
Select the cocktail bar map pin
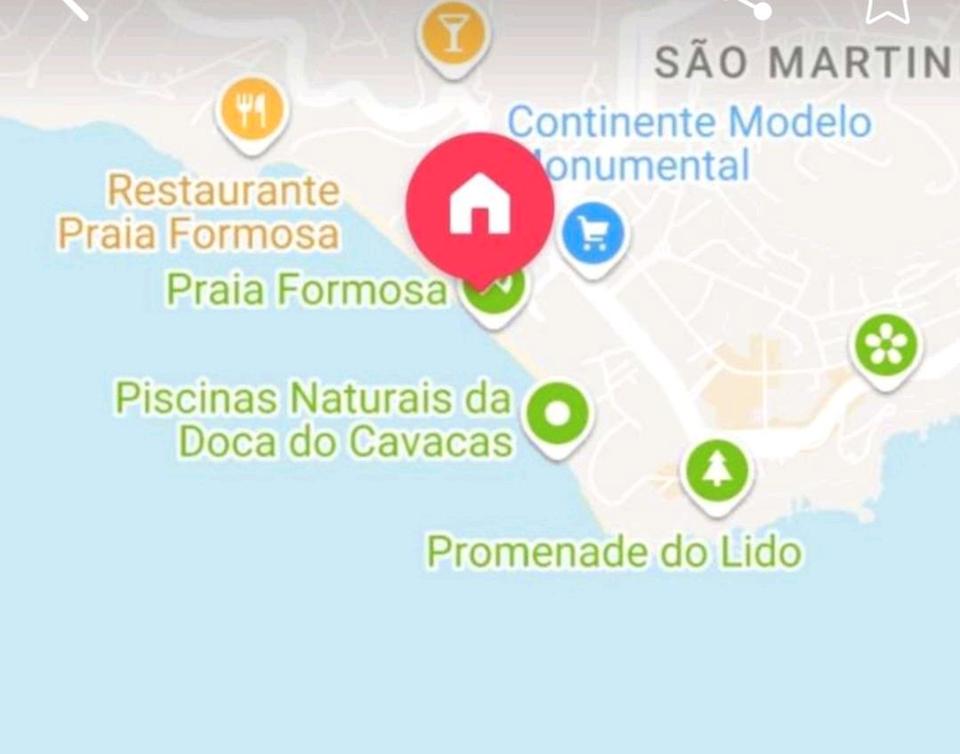[x=454, y=35]
